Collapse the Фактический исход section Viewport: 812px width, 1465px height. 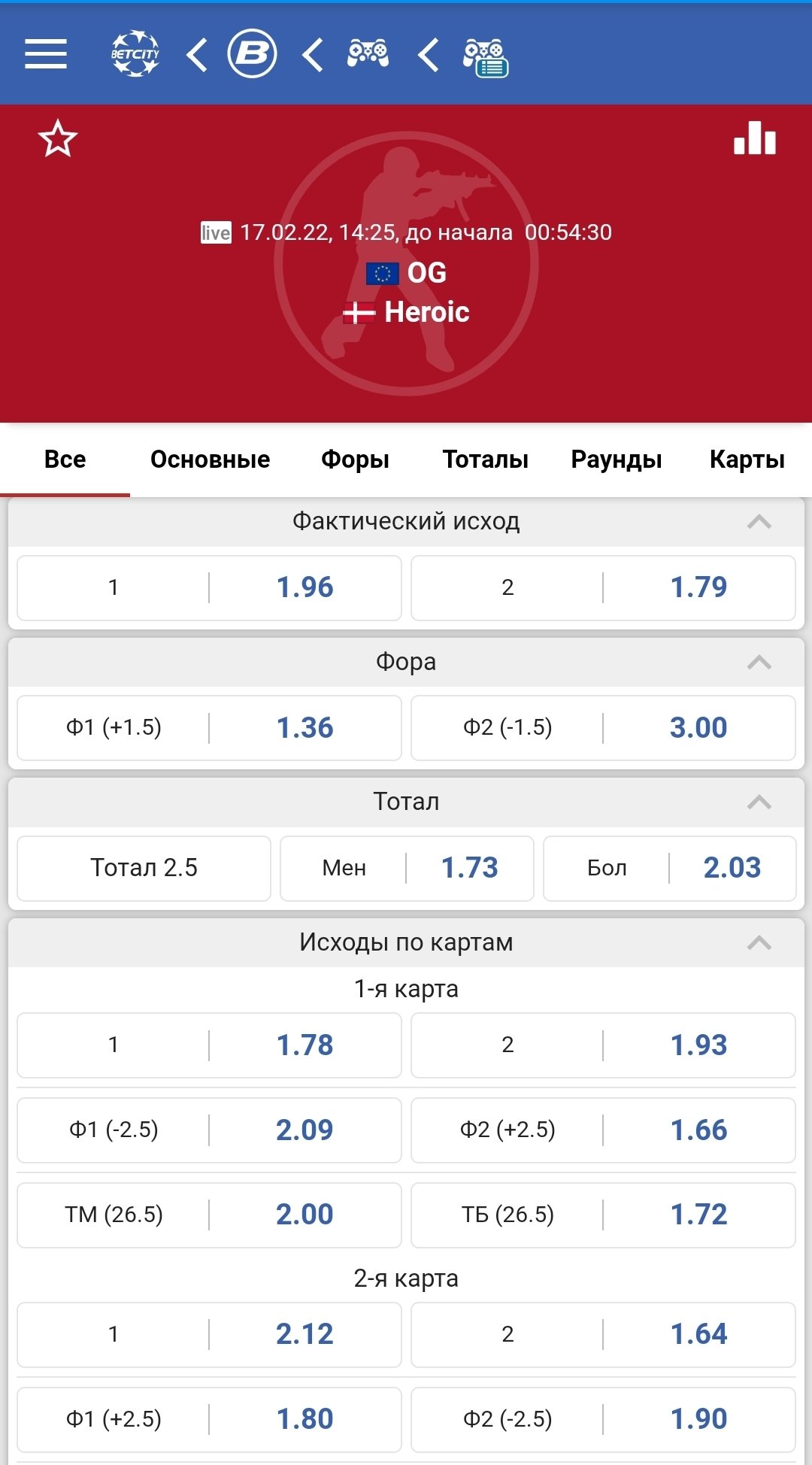pos(759,522)
